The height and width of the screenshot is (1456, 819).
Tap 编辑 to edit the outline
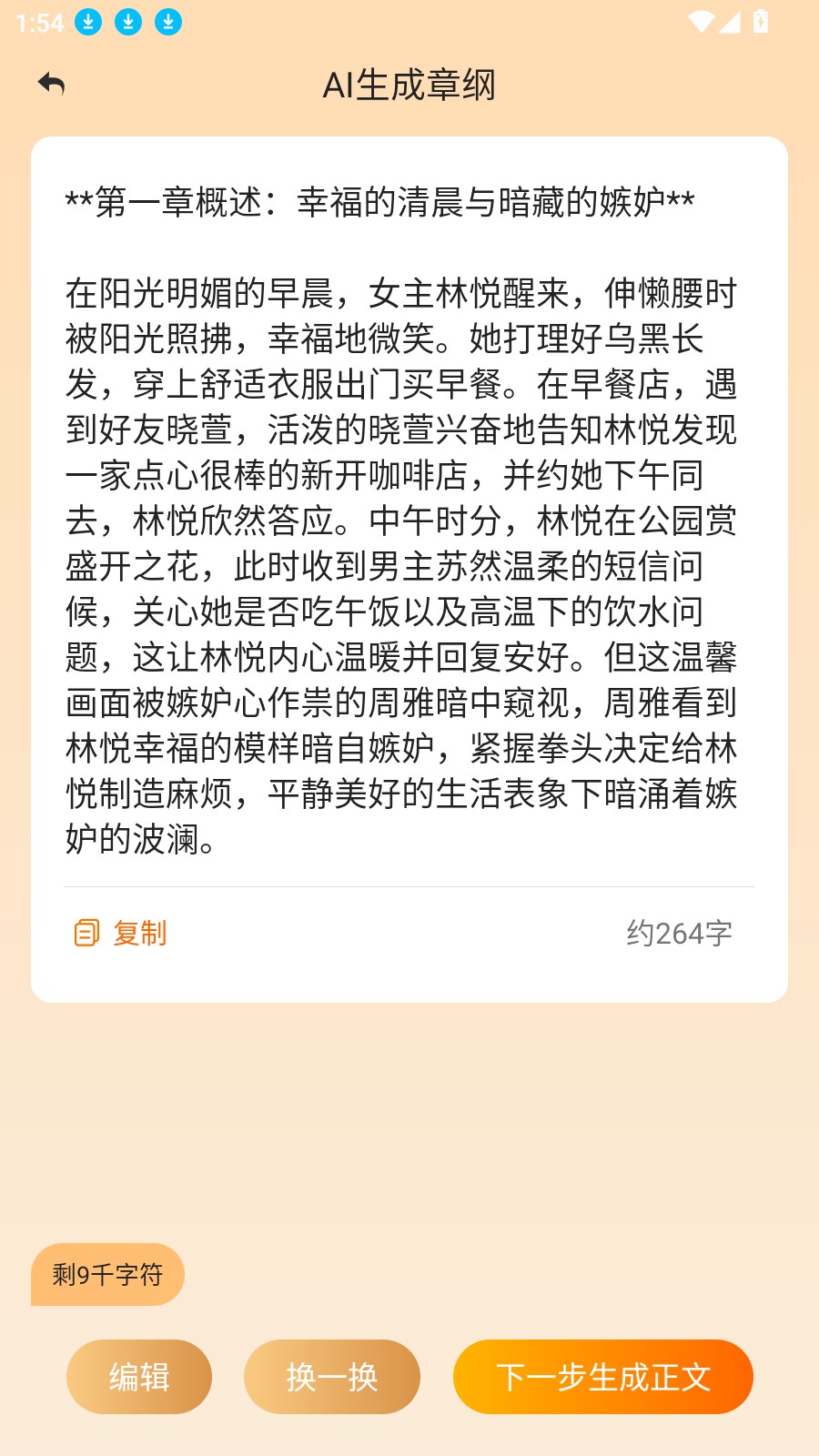tap(139, 1377)
